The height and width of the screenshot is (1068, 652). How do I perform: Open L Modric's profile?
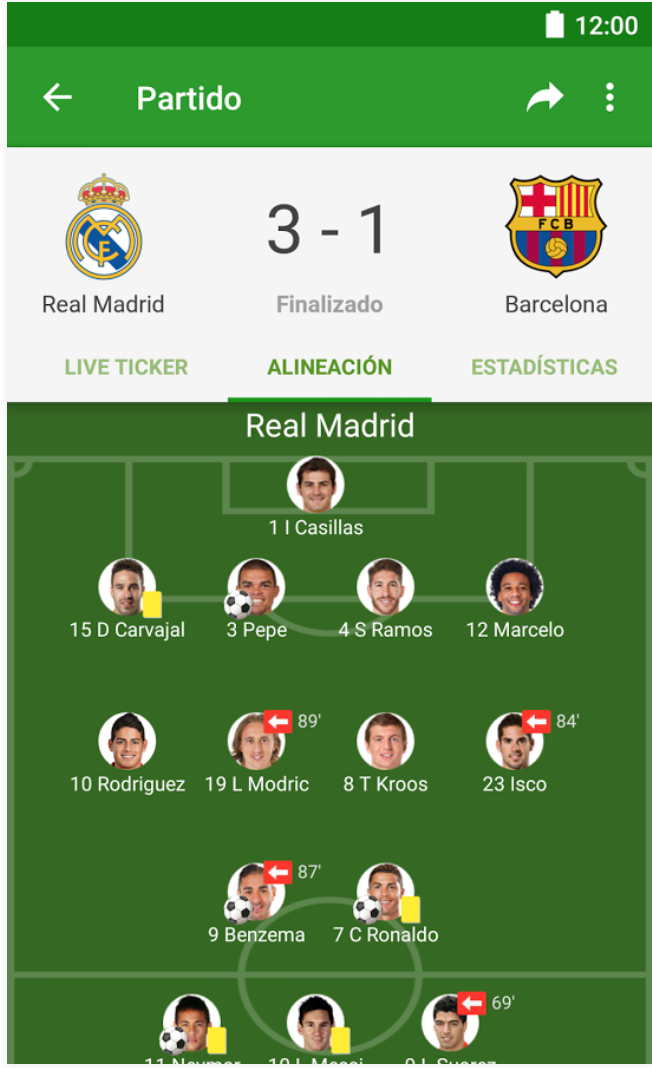click(x=256, y=741)
